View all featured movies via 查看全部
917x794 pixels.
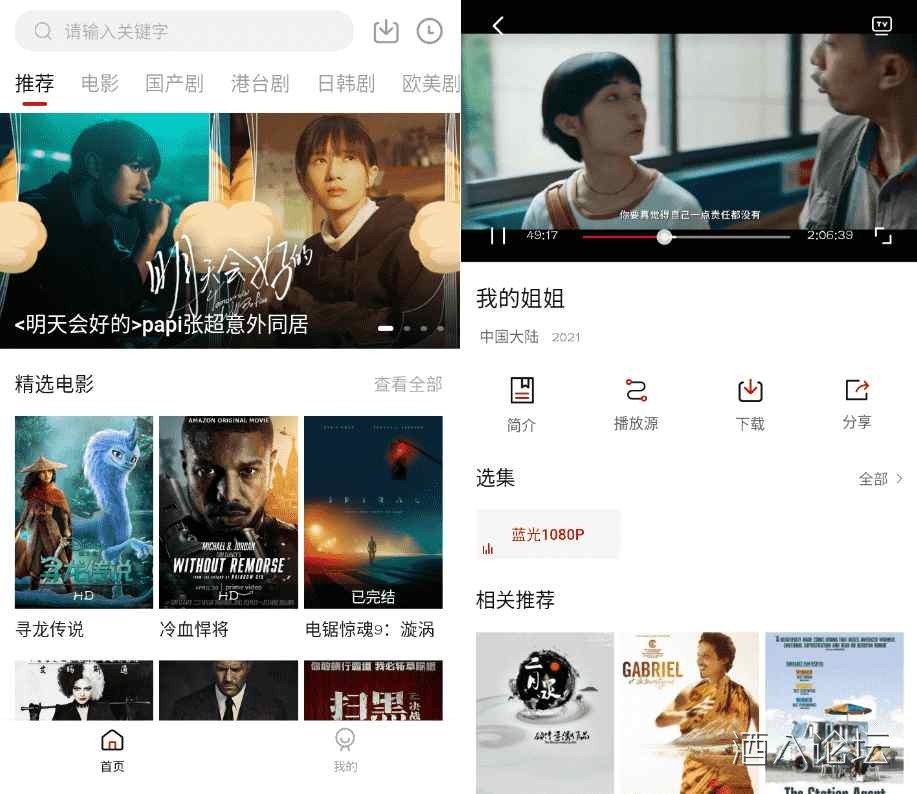coord(408,384)
